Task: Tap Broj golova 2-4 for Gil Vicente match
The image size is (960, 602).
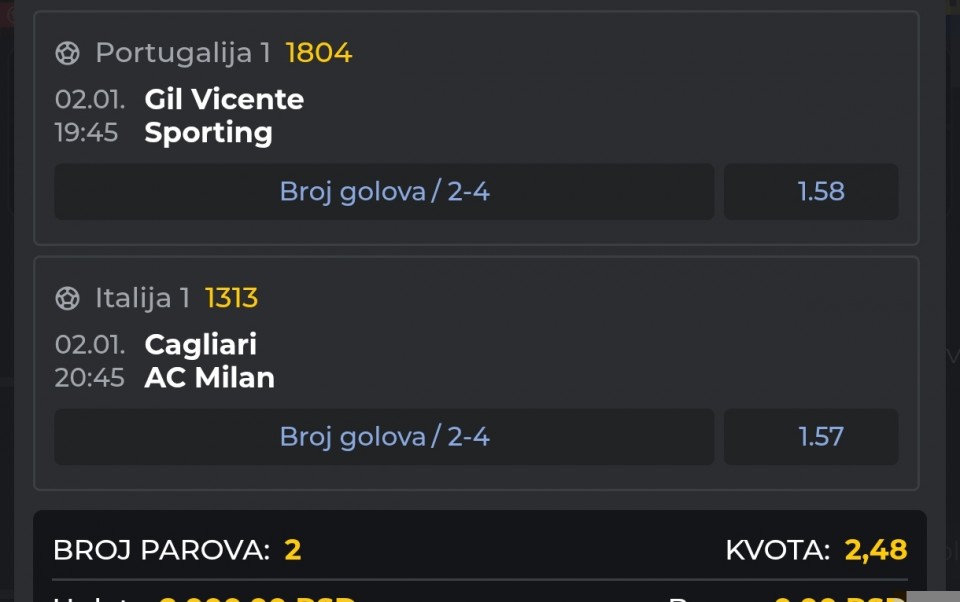Action: (384, 192)
